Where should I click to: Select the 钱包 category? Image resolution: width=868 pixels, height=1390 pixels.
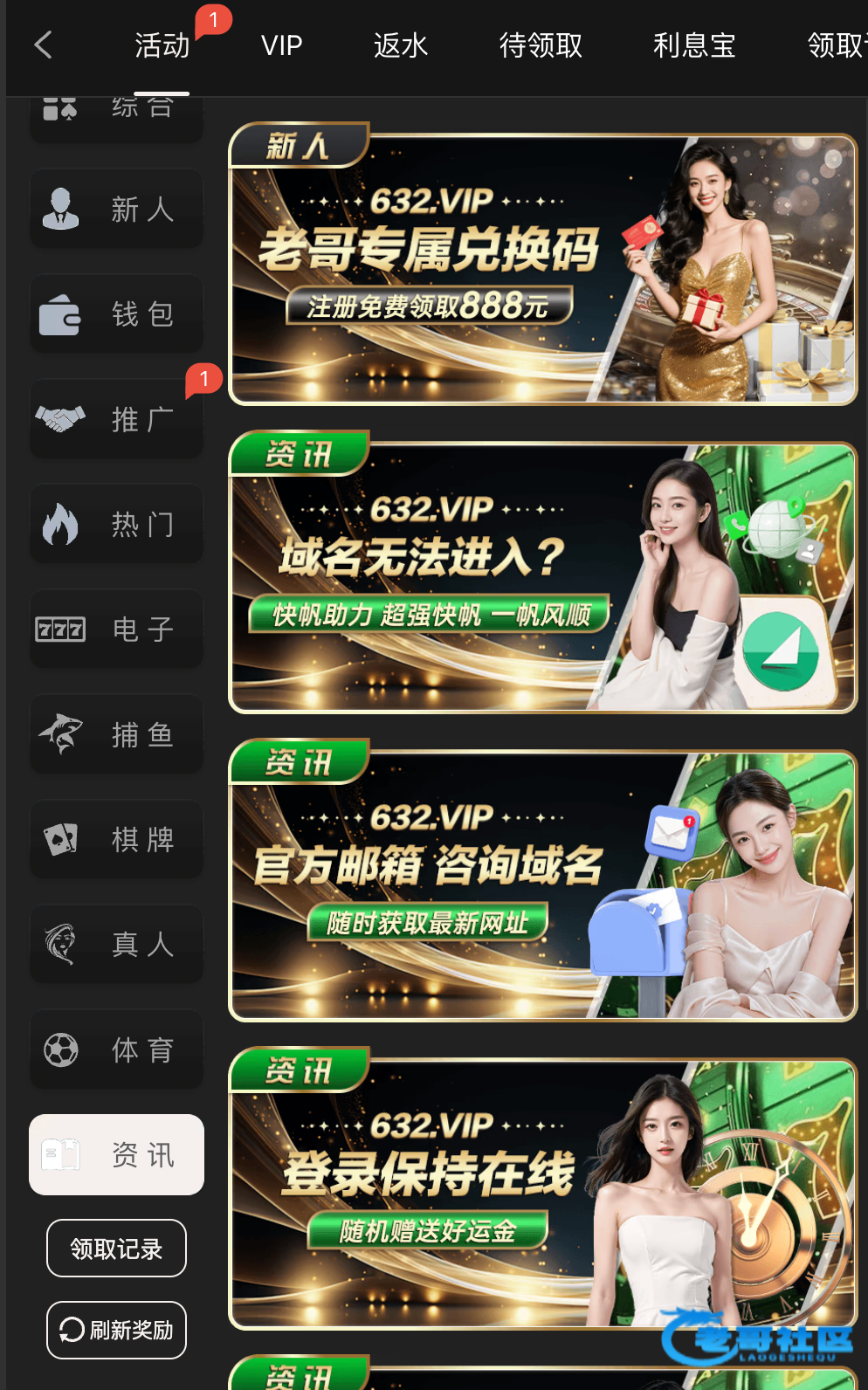coord(117,314)
